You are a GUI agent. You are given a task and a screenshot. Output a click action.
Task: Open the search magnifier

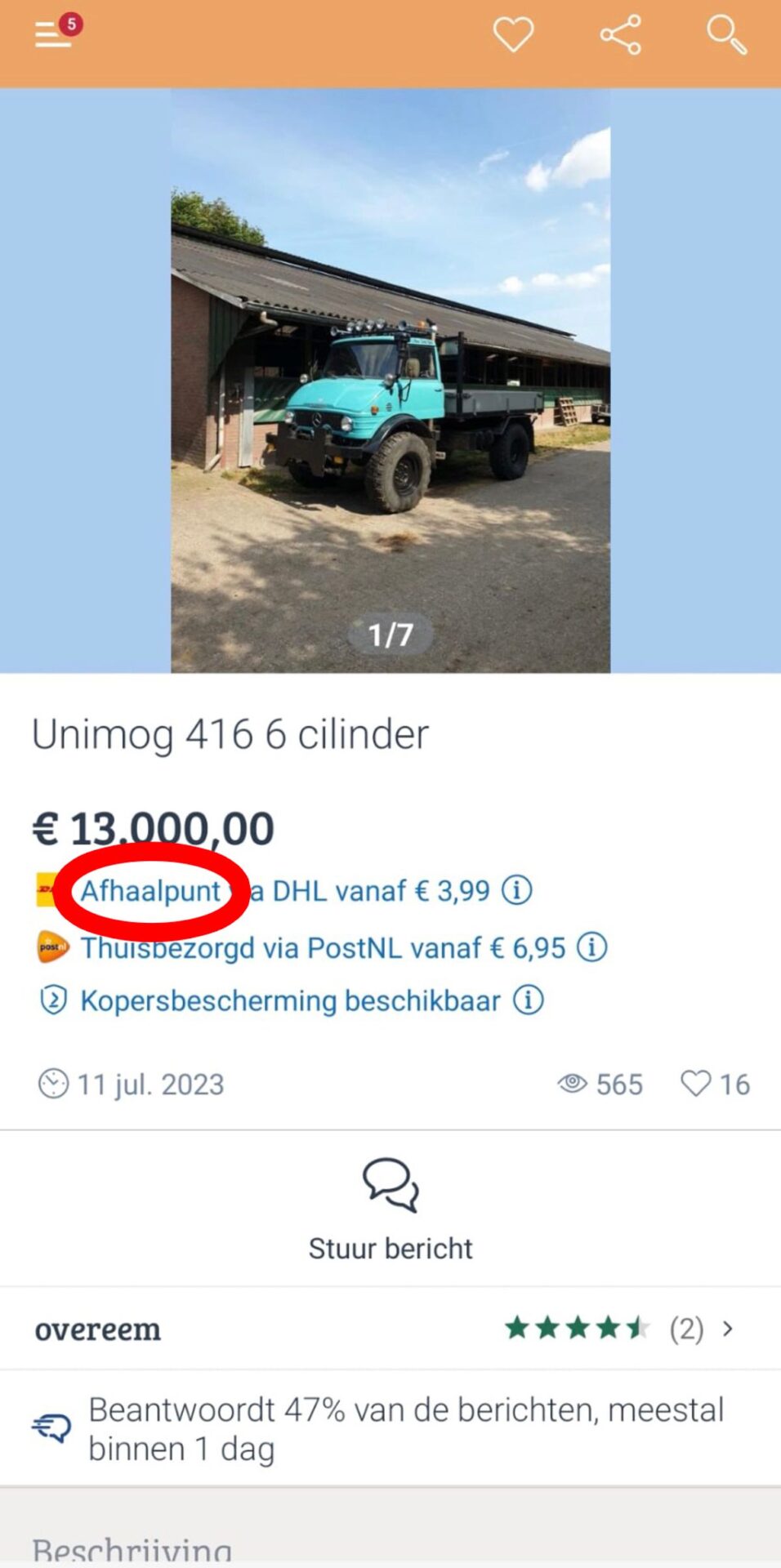pyautogui.click(x=726, y=35)
